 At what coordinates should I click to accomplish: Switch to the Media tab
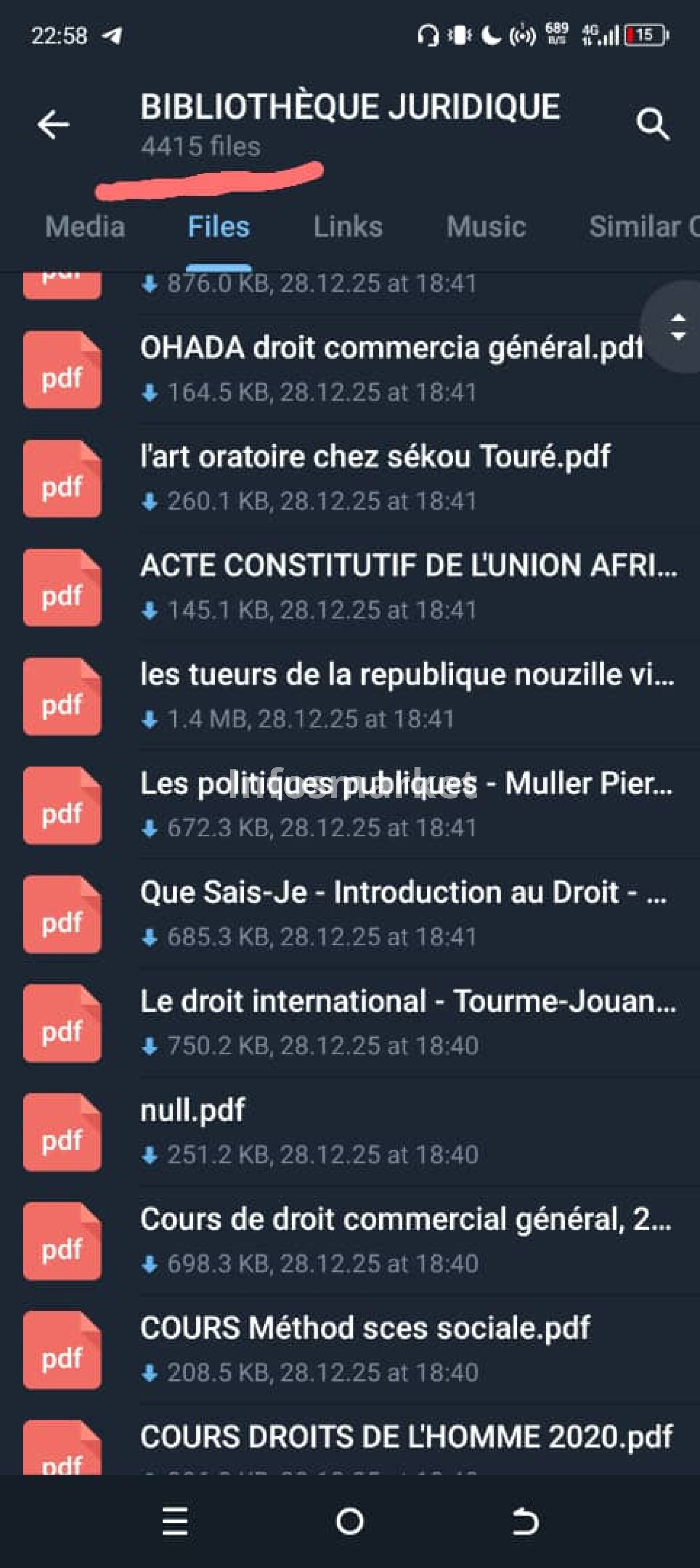point(85,227)
